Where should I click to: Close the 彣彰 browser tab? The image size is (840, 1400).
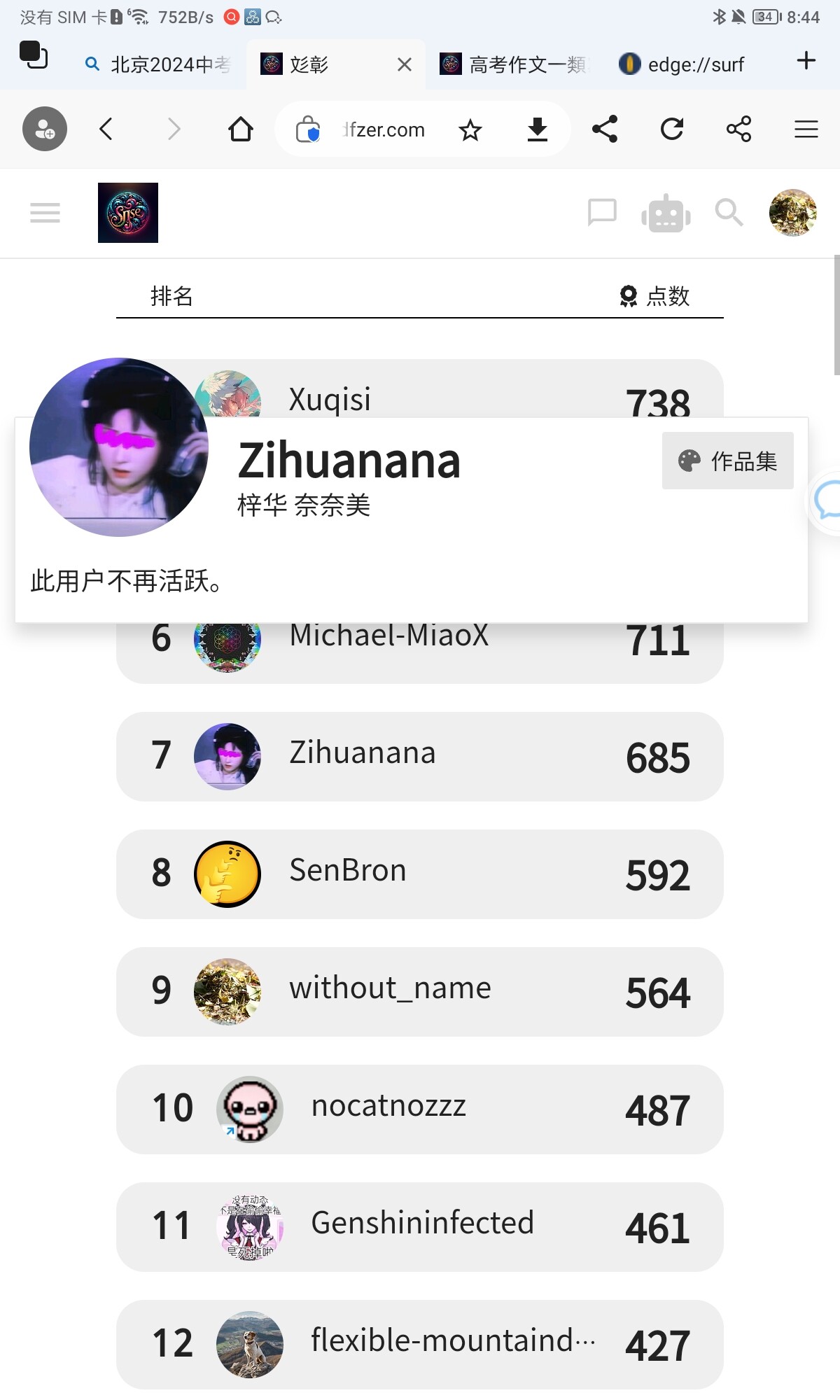pos(404,64)
